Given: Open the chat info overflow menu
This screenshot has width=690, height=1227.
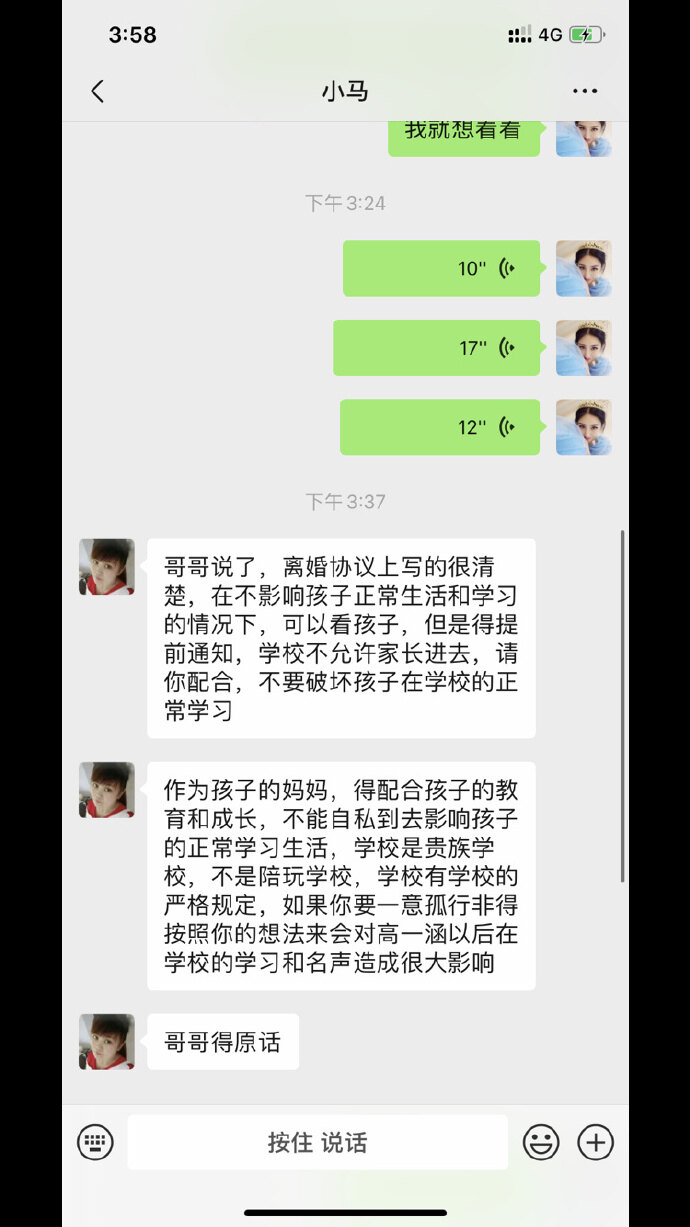Looking at the screenshot, I should pyautogui.click(x=585, y=91).
